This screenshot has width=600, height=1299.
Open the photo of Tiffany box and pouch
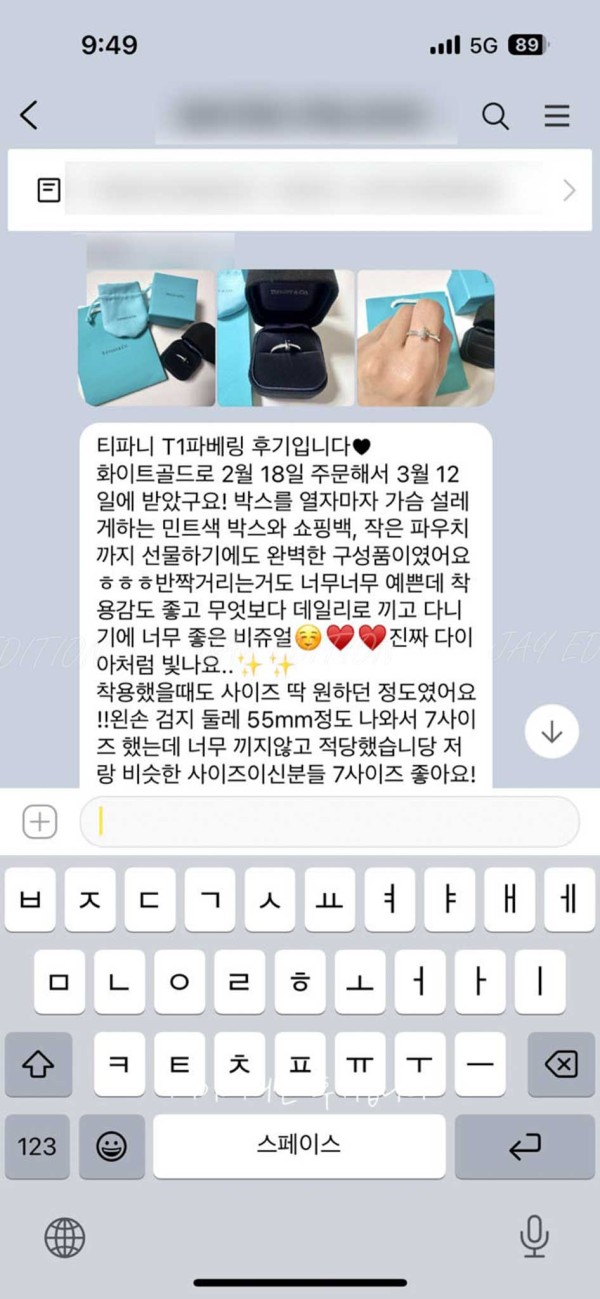point(150,337)
